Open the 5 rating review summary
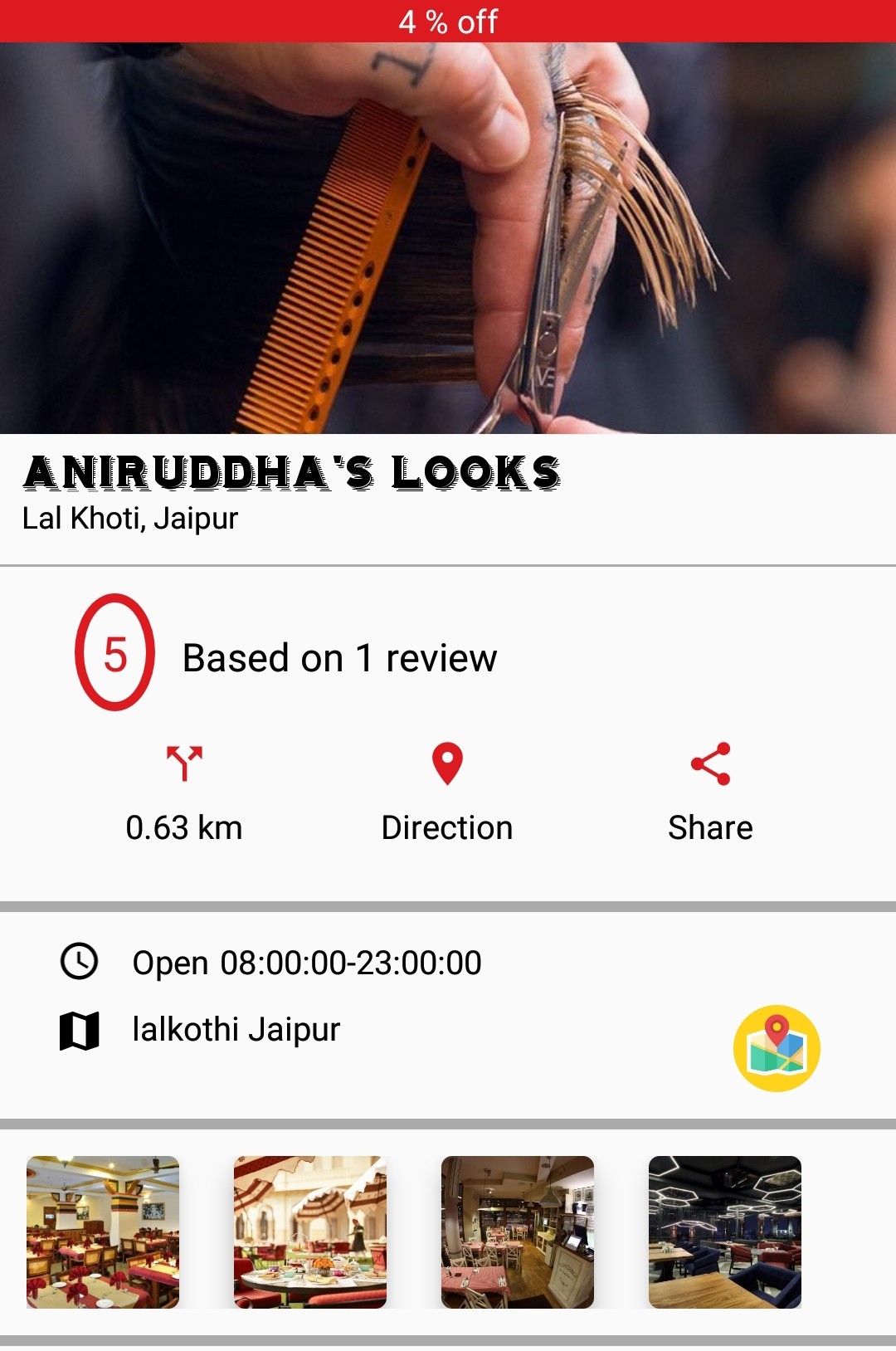The height and width of the screenshot is (1351, 896). 115,653
